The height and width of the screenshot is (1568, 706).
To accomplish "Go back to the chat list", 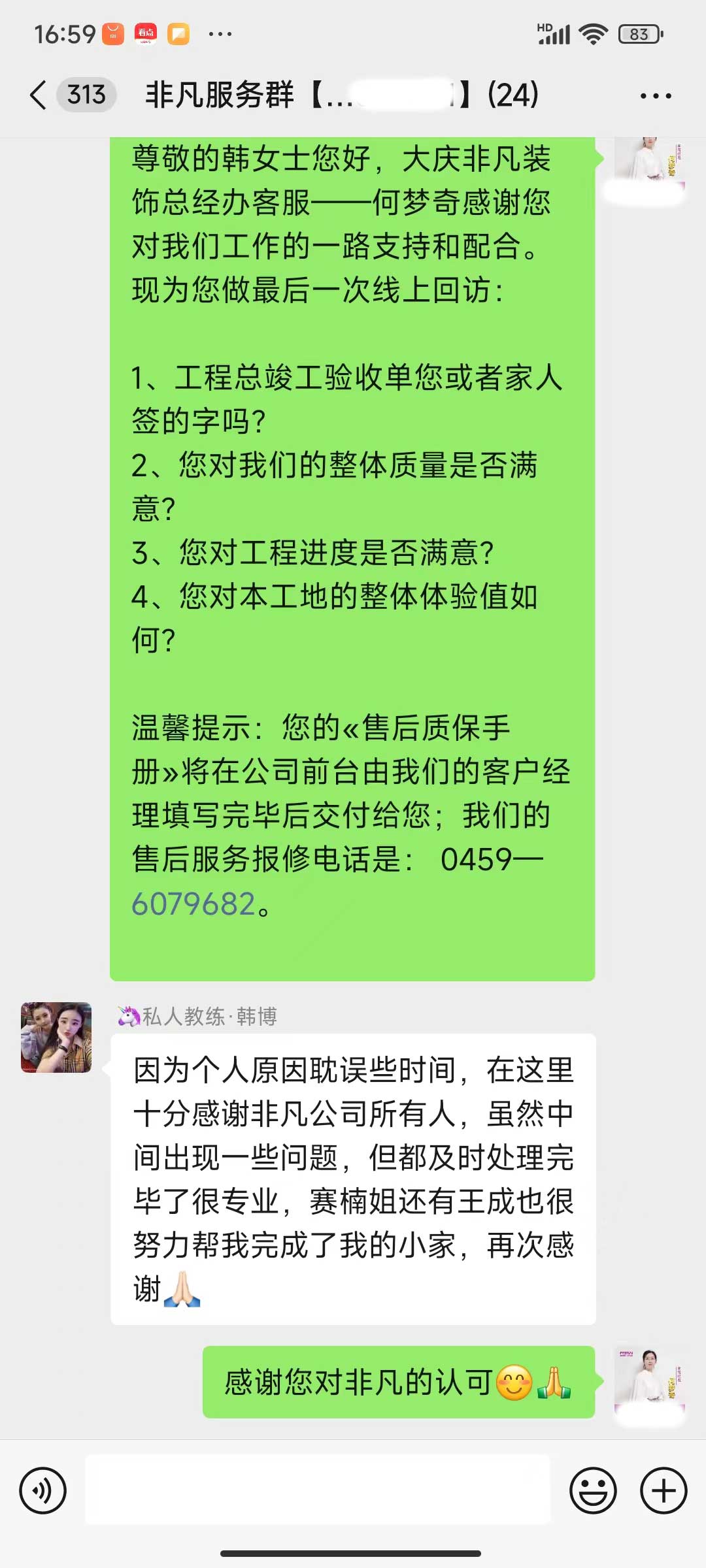I will pos(39,95).
